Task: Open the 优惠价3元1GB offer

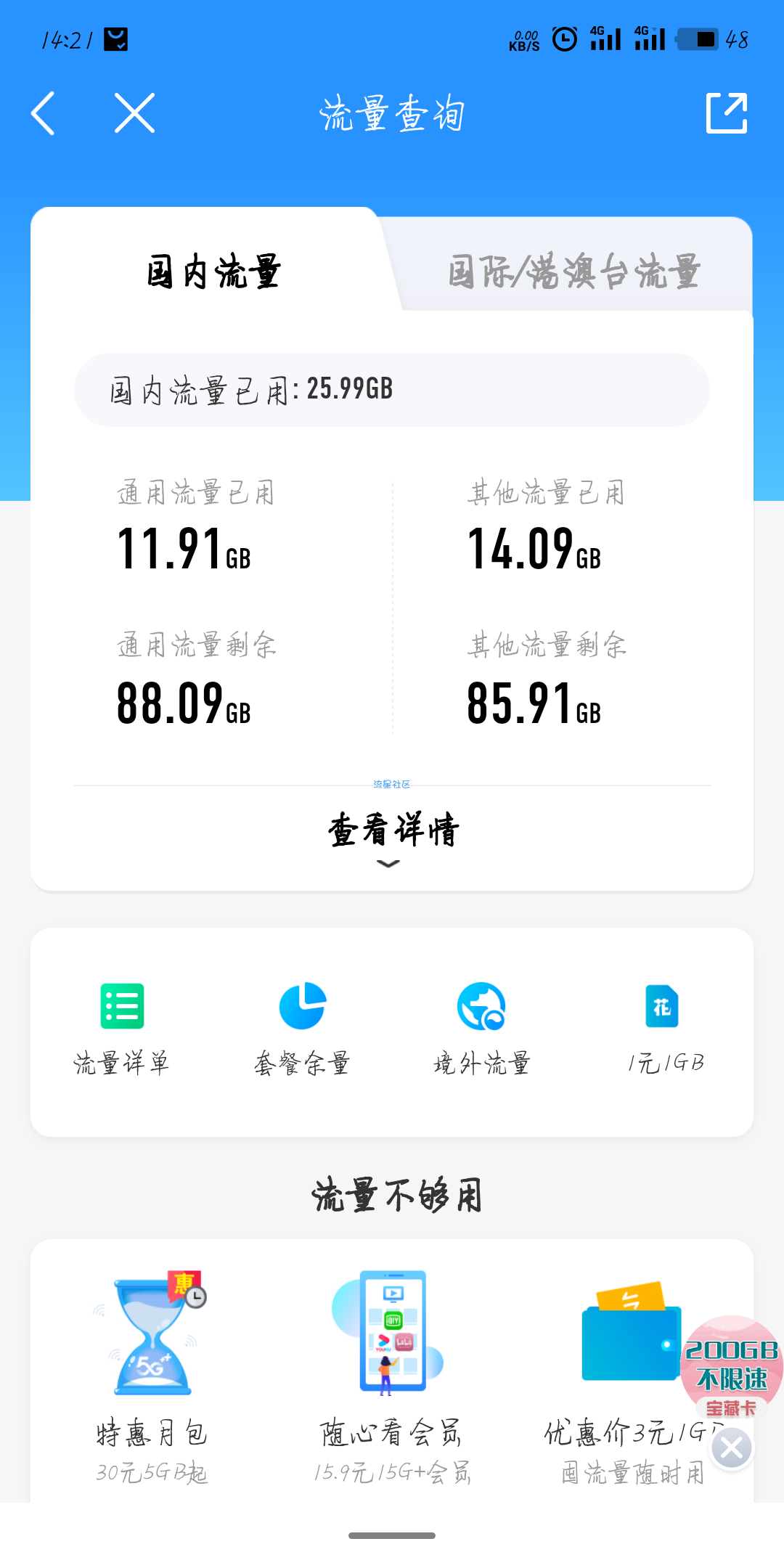Action: click(x=624, y=1372)
